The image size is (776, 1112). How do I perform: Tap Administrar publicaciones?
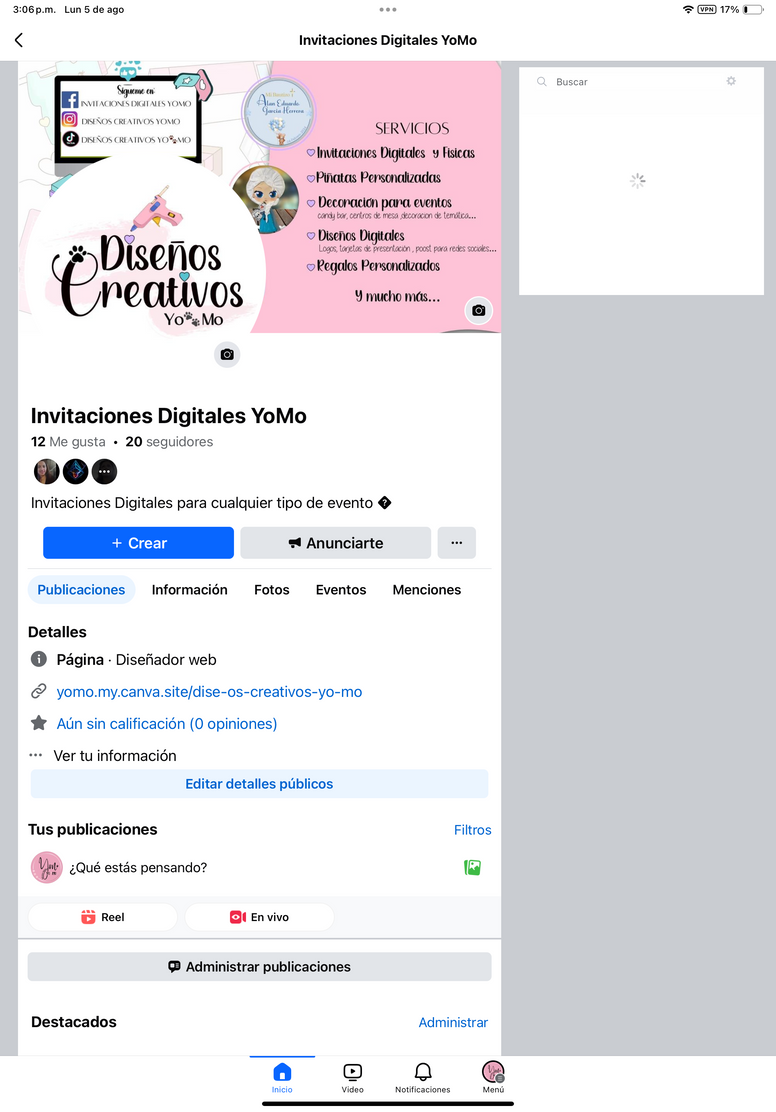pyautogui.click(x=259, y=967)
